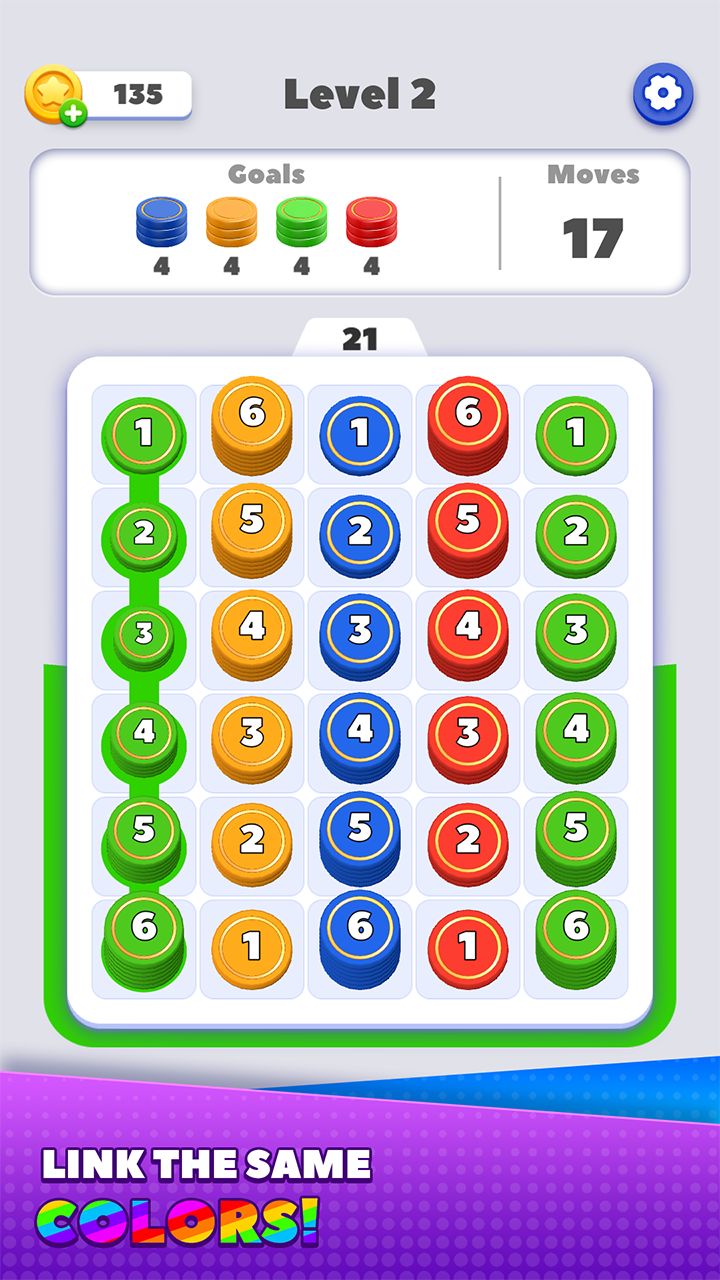Tap the red chip numbered 1

pyautogui.click(x=468, y=945)
